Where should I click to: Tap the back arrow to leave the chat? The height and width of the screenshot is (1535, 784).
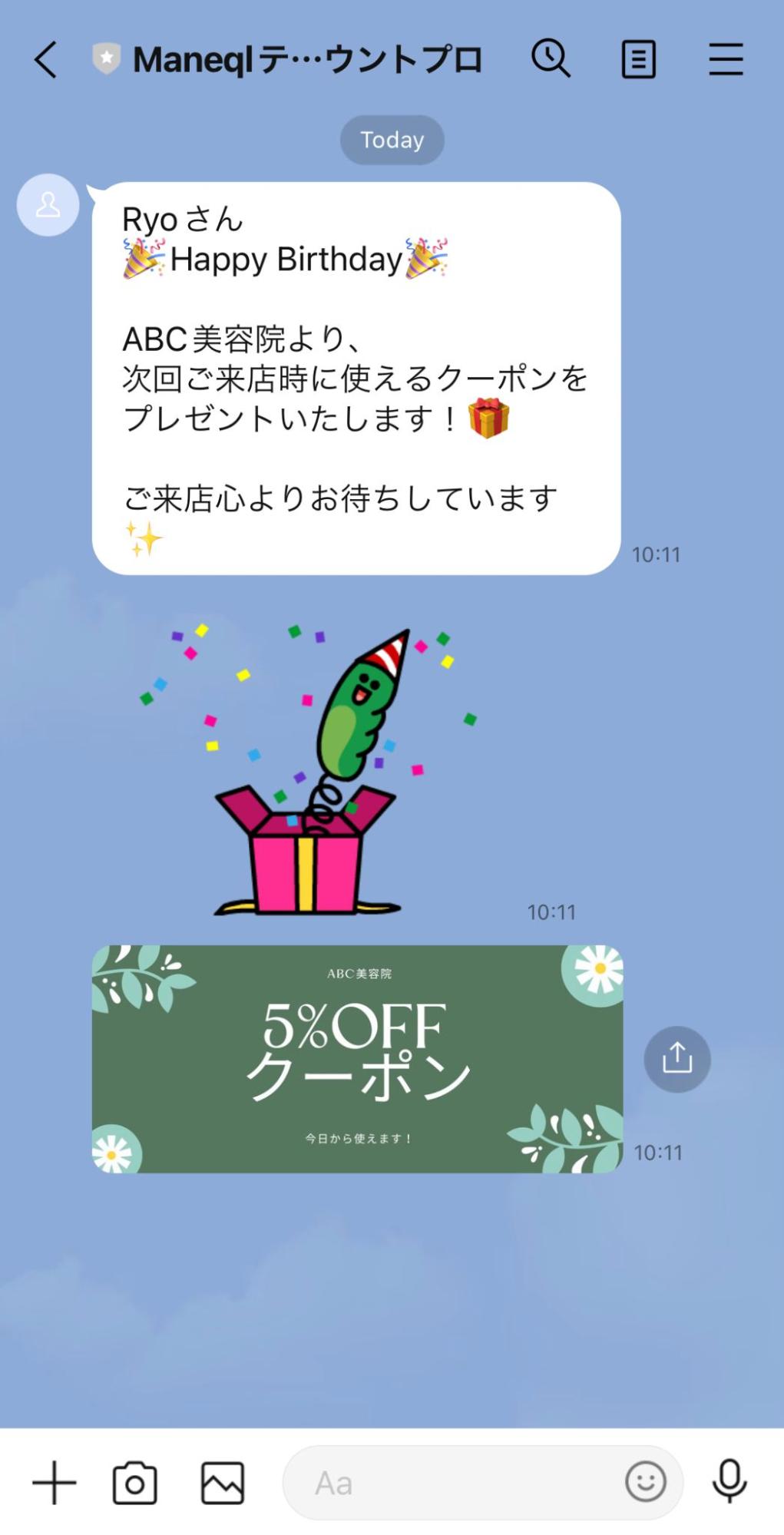(x=46, y=58)
